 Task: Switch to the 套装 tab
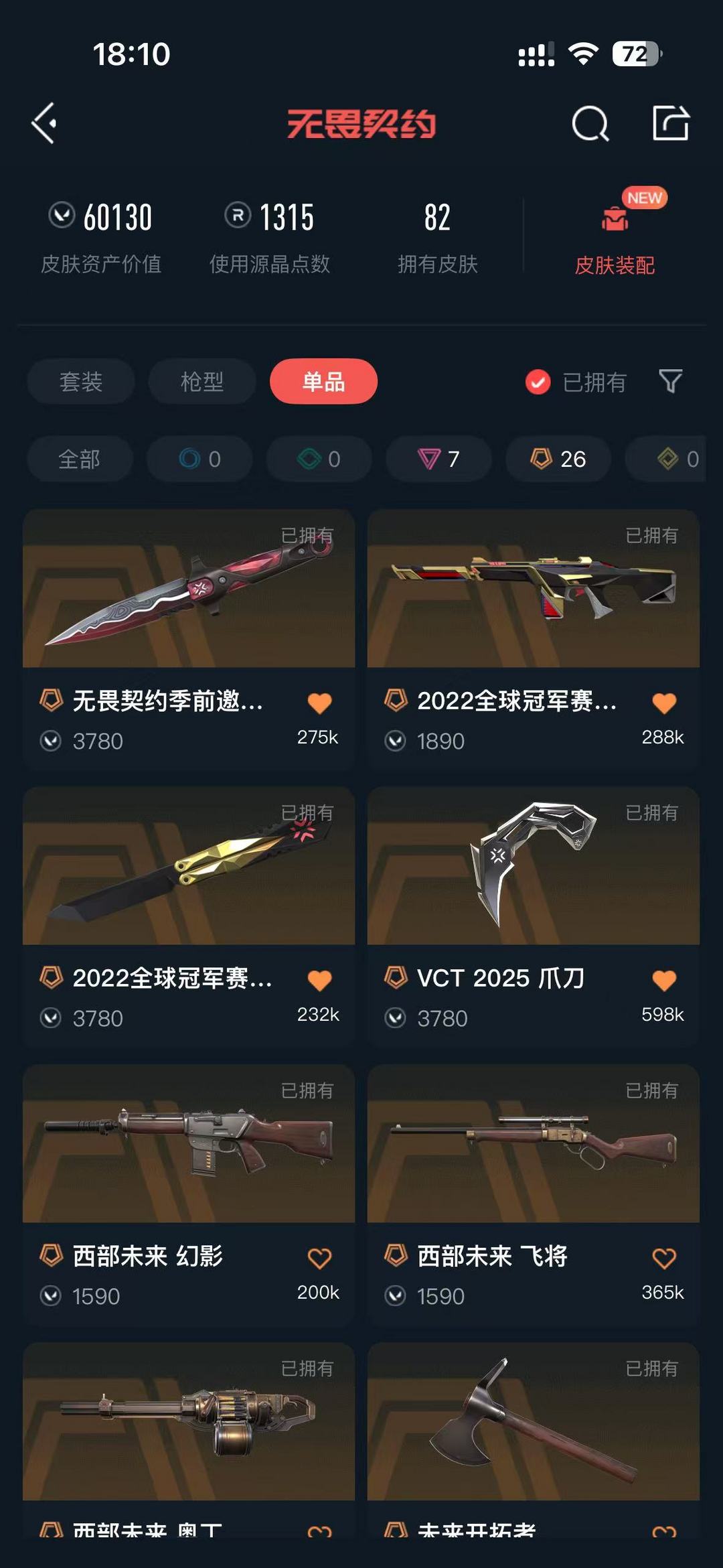(x=81, y=382)
